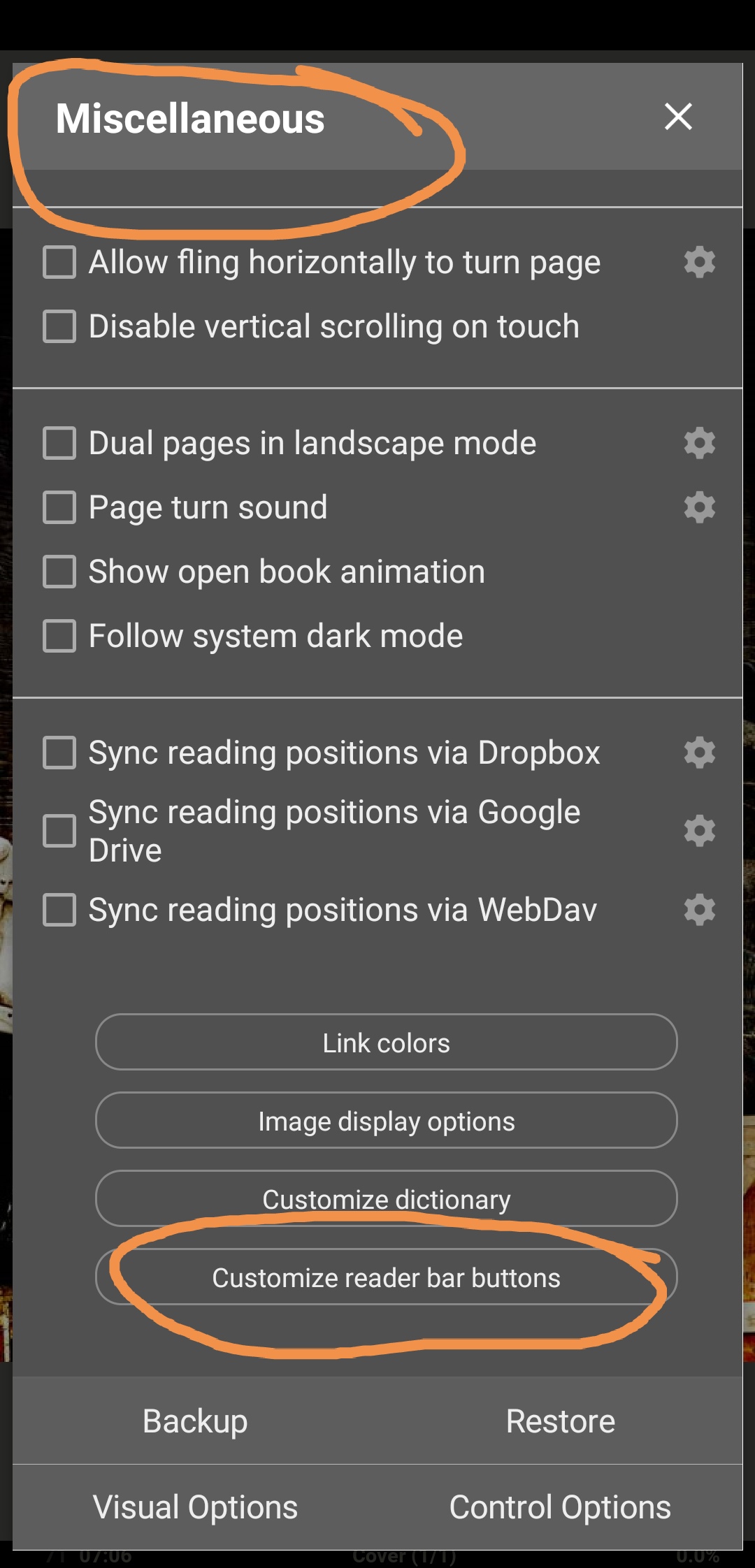Image resolution: width=755 pixels, height=1568 pixels.
Task: Open Link colors
Action: (386, 1043)
